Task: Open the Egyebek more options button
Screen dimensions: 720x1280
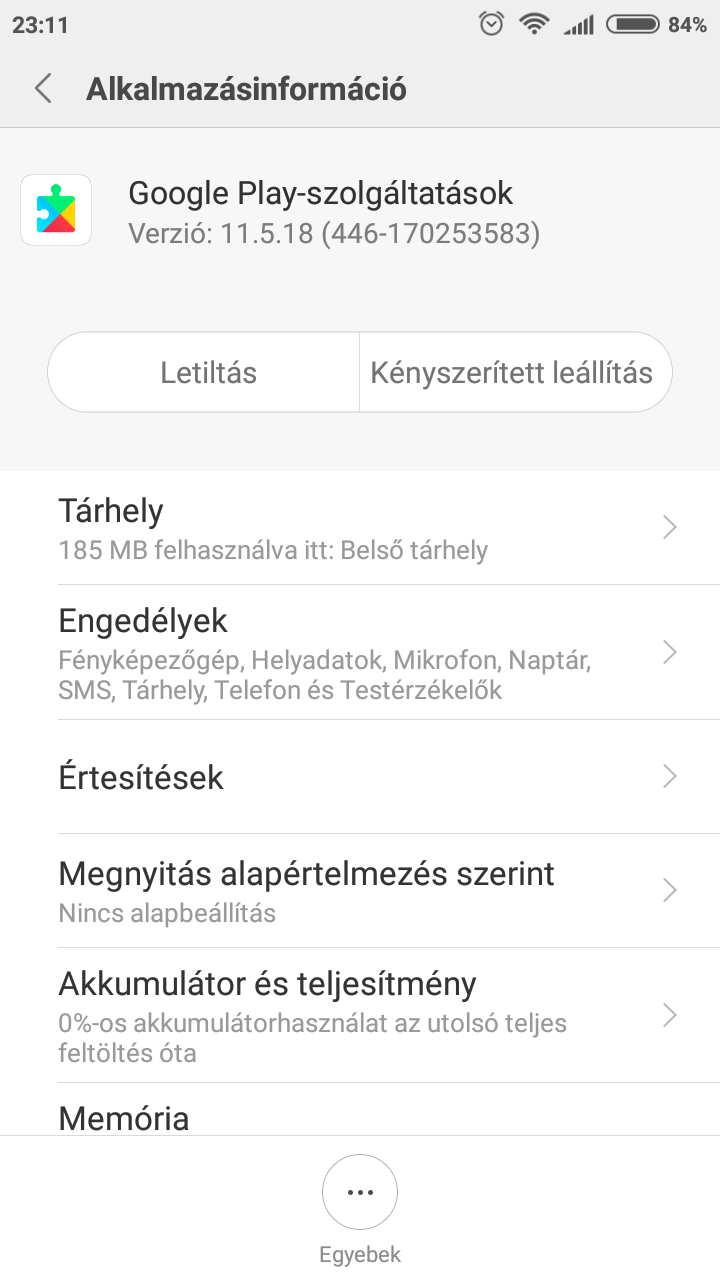Action: pos(360,1193)
